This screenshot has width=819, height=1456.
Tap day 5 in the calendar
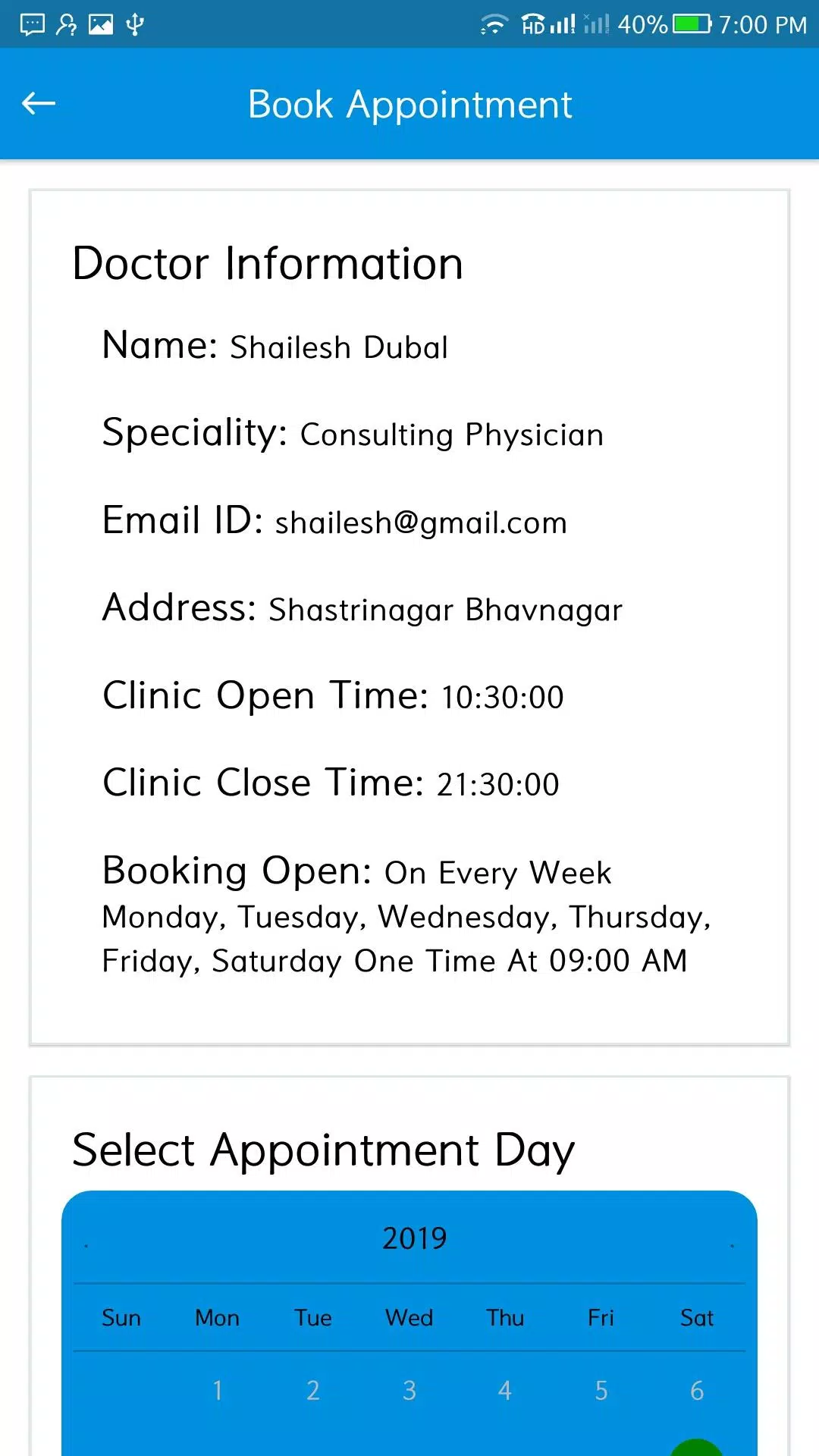(x=601, y=1391)
